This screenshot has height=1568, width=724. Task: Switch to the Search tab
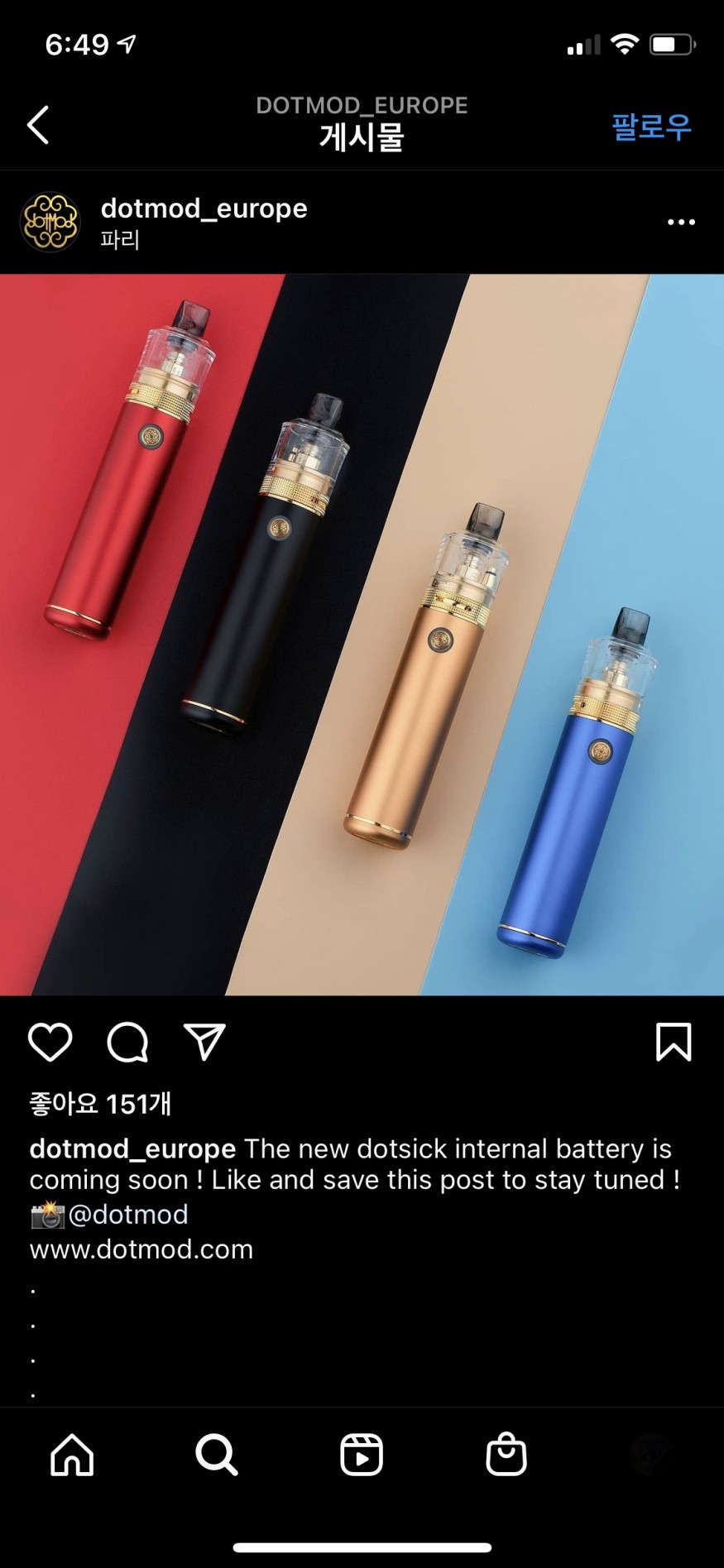[x=217, y=1455]
